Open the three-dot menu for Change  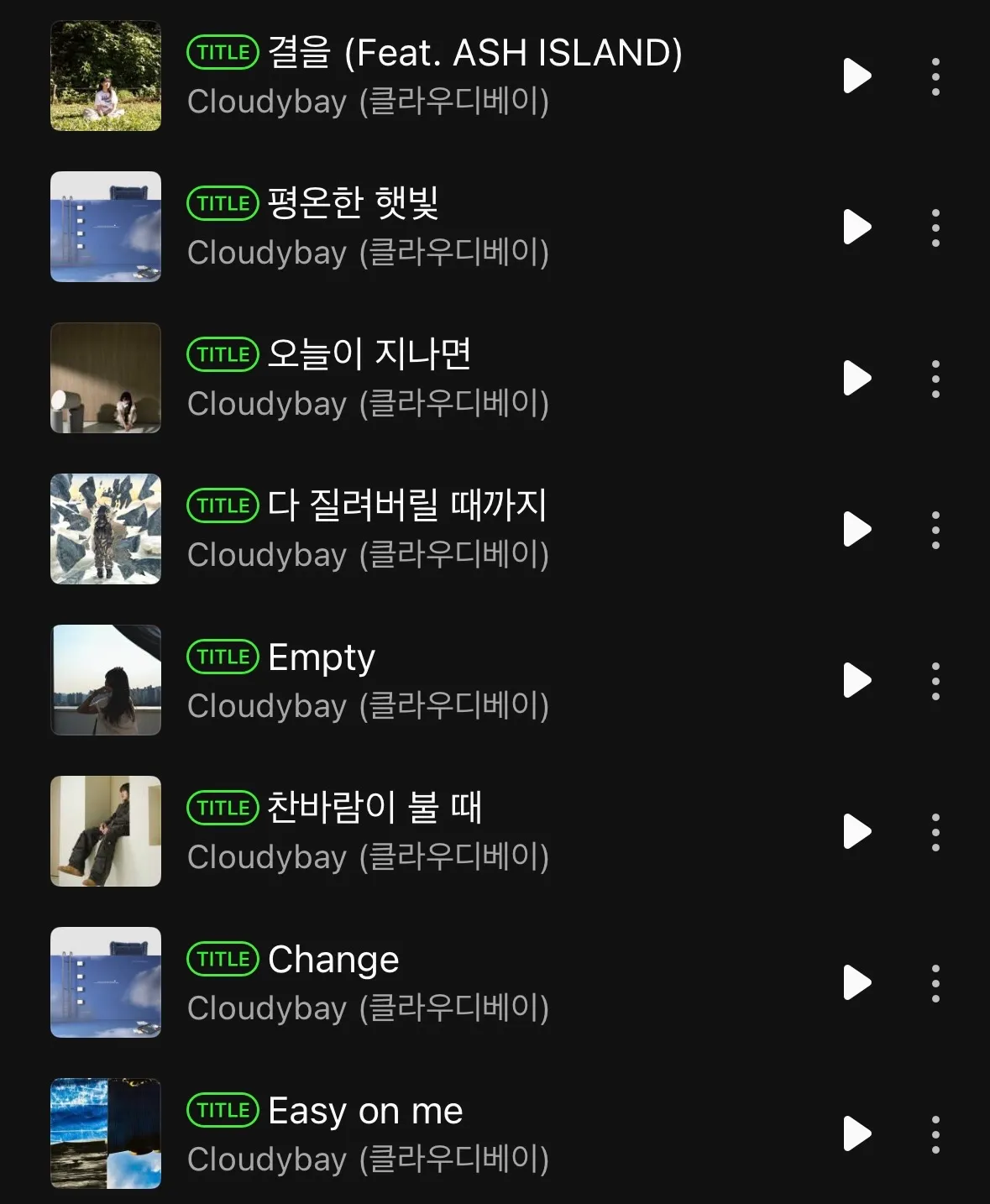(x=935, y=983)
